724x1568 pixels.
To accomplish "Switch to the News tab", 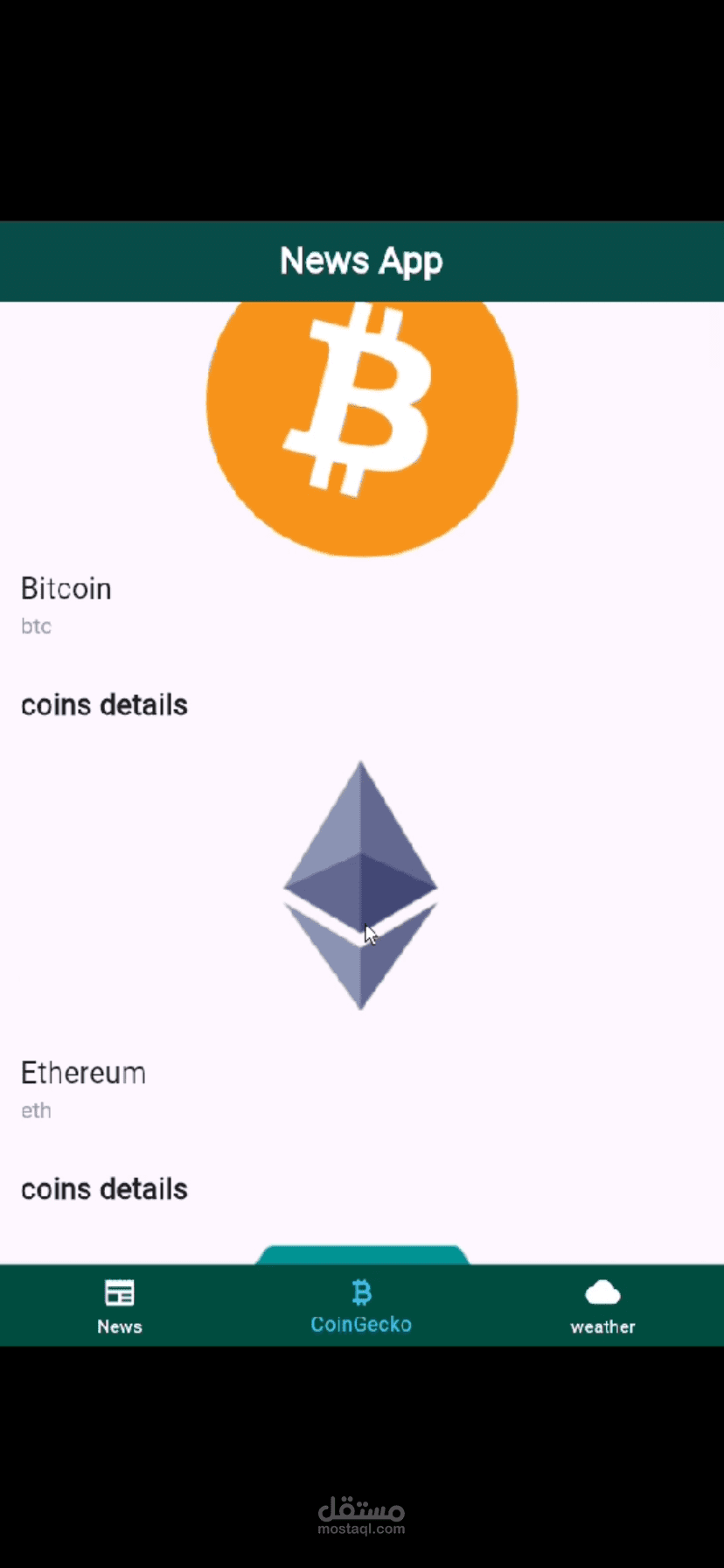I will tap(120, 1306).
